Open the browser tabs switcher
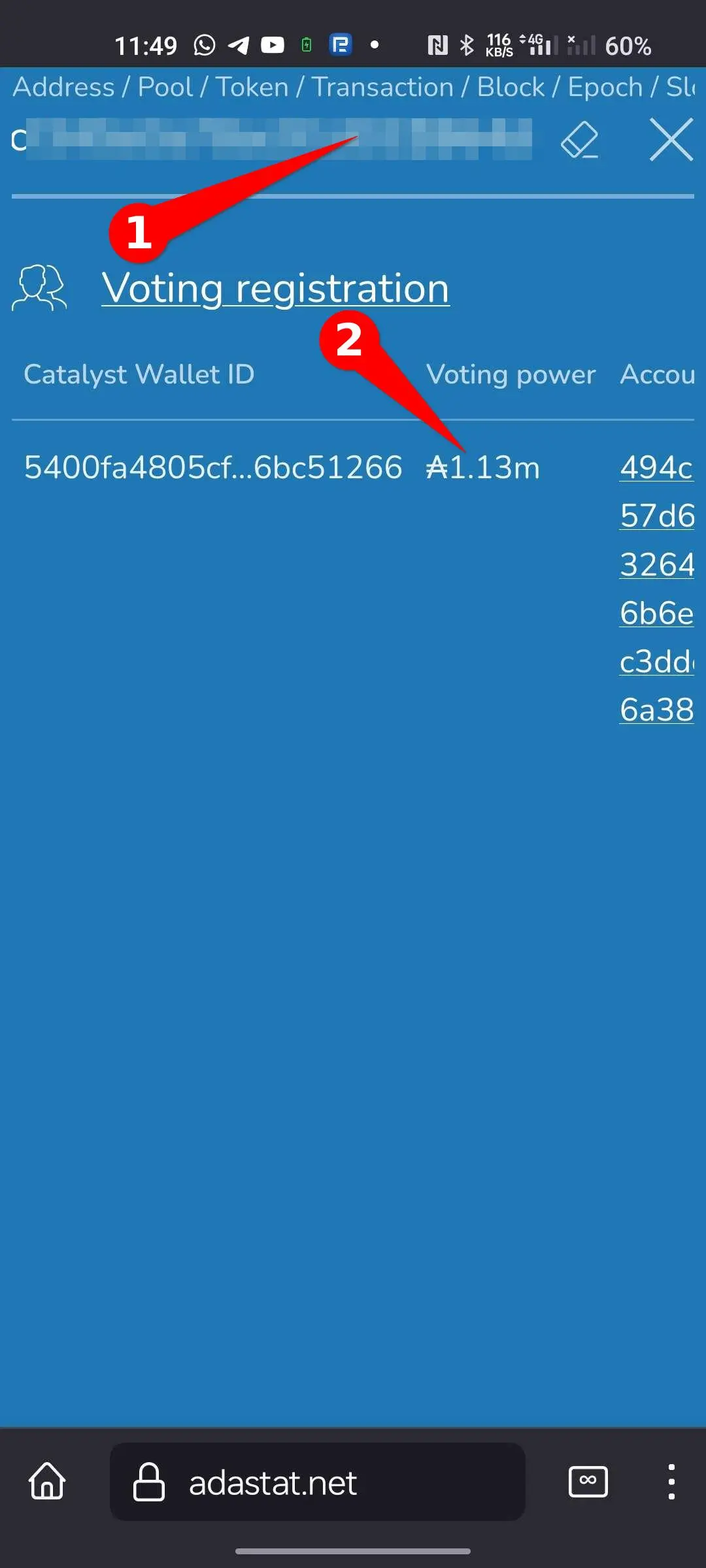Image resolution: width=706 pixels, height=1568 pixels. coord(588,1481)
